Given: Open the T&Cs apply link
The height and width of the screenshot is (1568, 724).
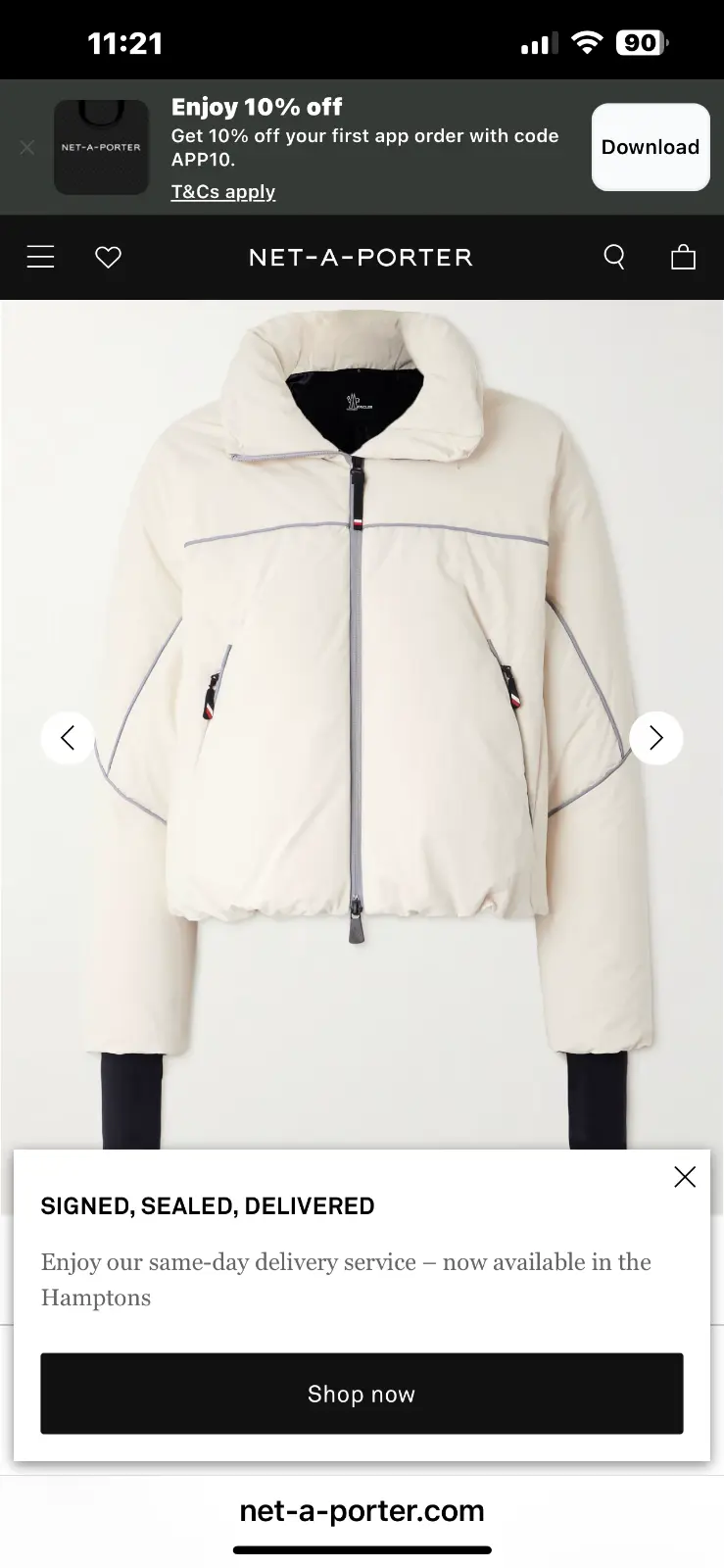Looking at the screenshot, I should point(223,191).
